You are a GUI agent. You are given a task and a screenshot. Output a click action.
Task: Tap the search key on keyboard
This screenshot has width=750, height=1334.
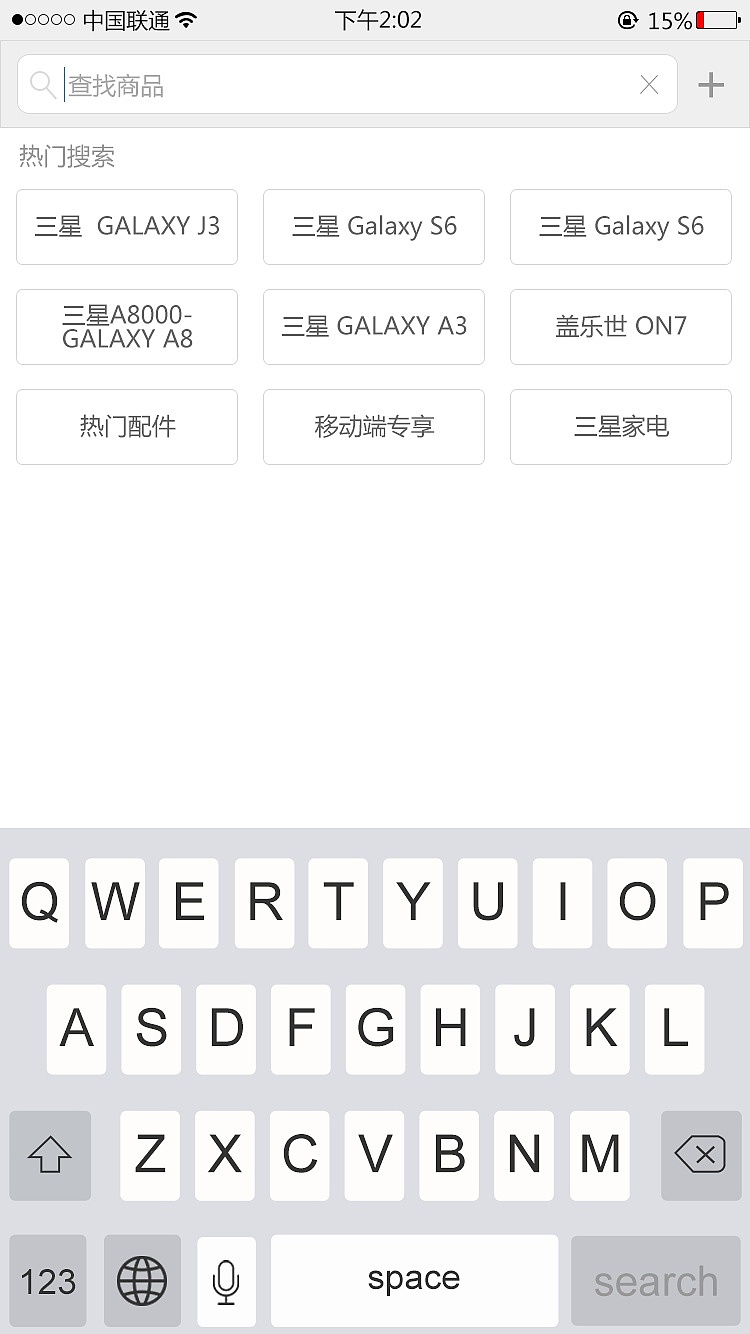(x=655, y=1281)
